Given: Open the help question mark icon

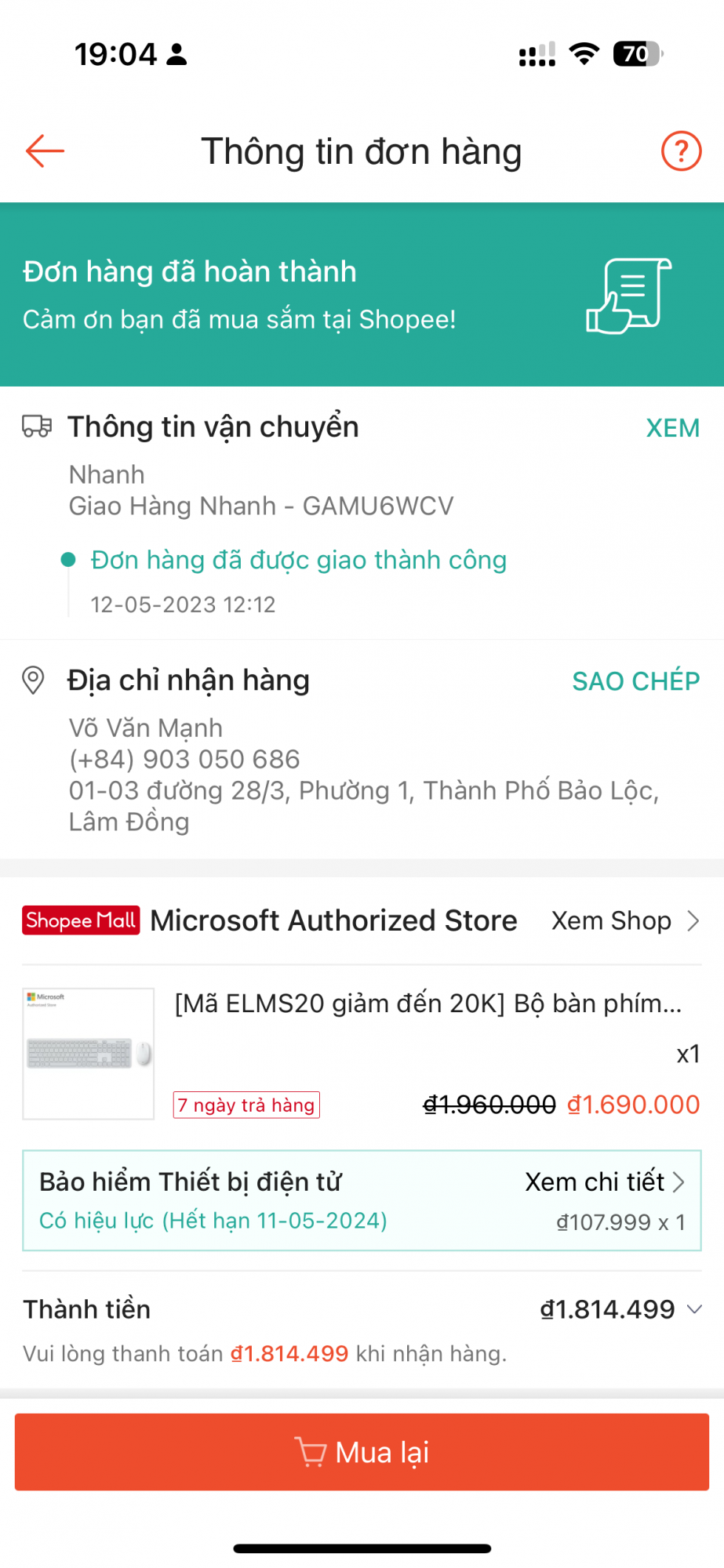Looking at the screenshot, I should tap(681, 151).
